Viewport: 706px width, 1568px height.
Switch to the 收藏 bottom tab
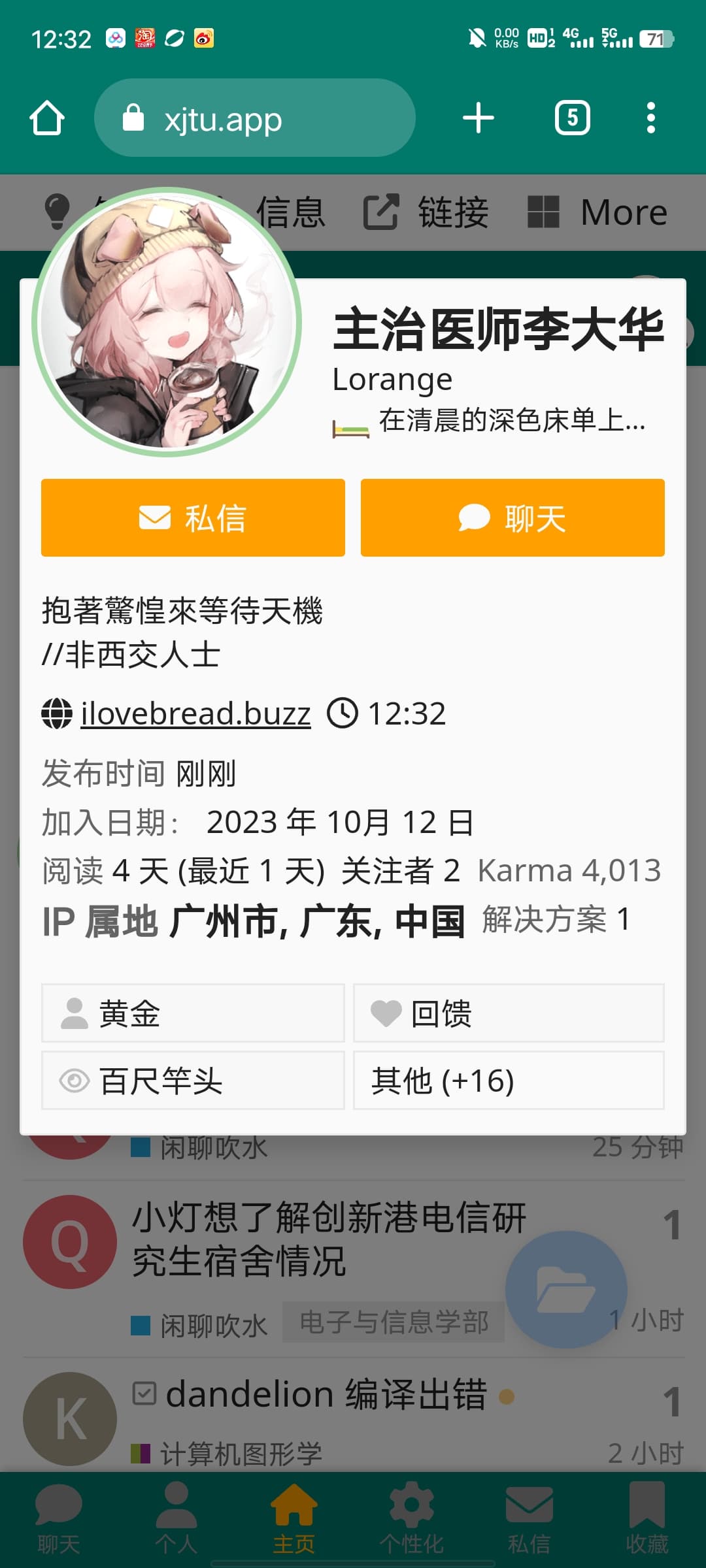647,1519
